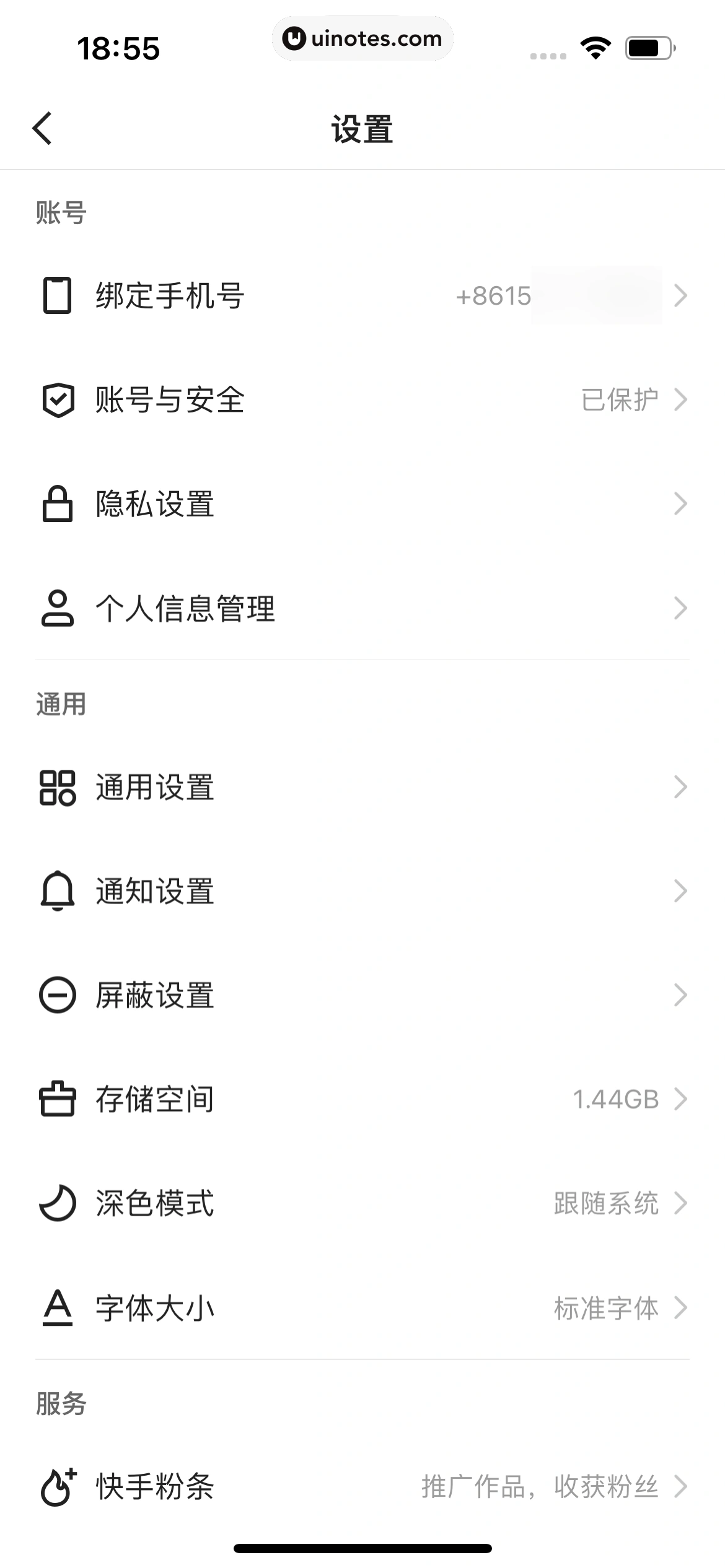Image resolution: width=725 pixels, height=1568 pixels.
Task: Open 账号与安全 settings
Action: tap(362, 399)
